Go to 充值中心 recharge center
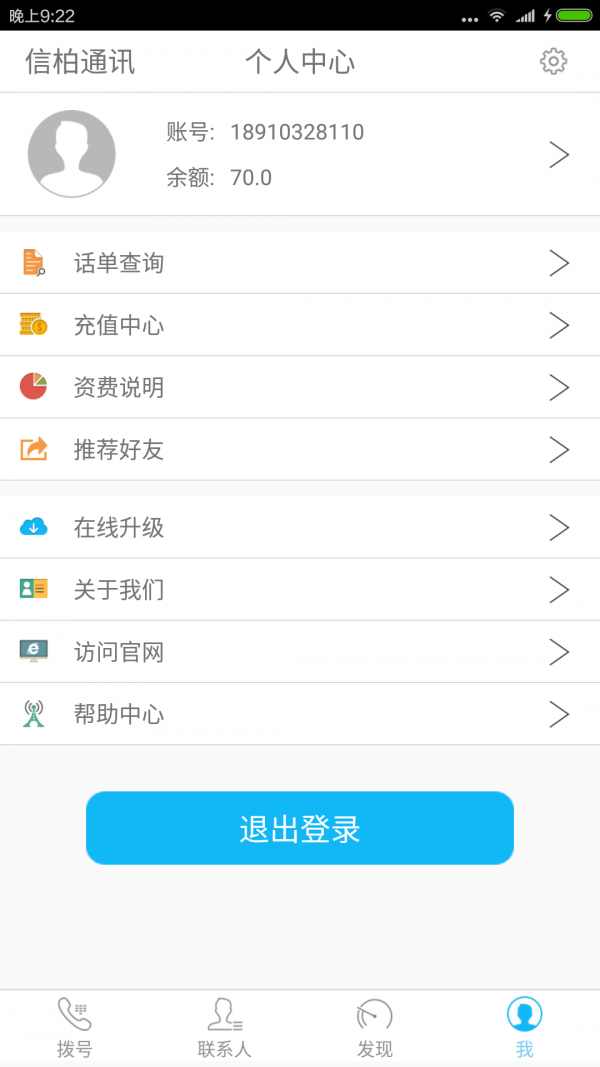Screen dimensions: 600x1067 tap(300, 325)
